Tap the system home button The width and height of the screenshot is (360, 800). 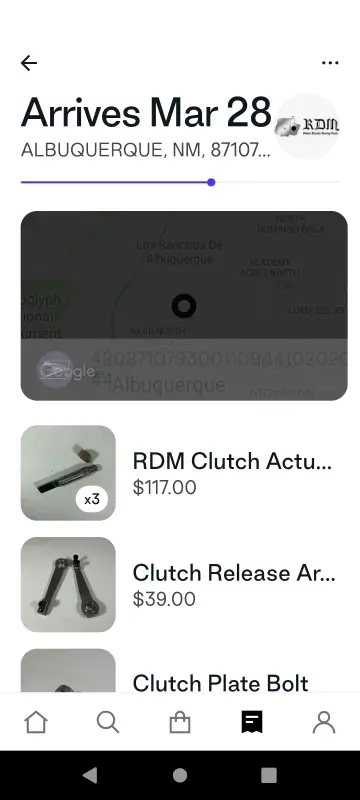[x=180, y=775]
